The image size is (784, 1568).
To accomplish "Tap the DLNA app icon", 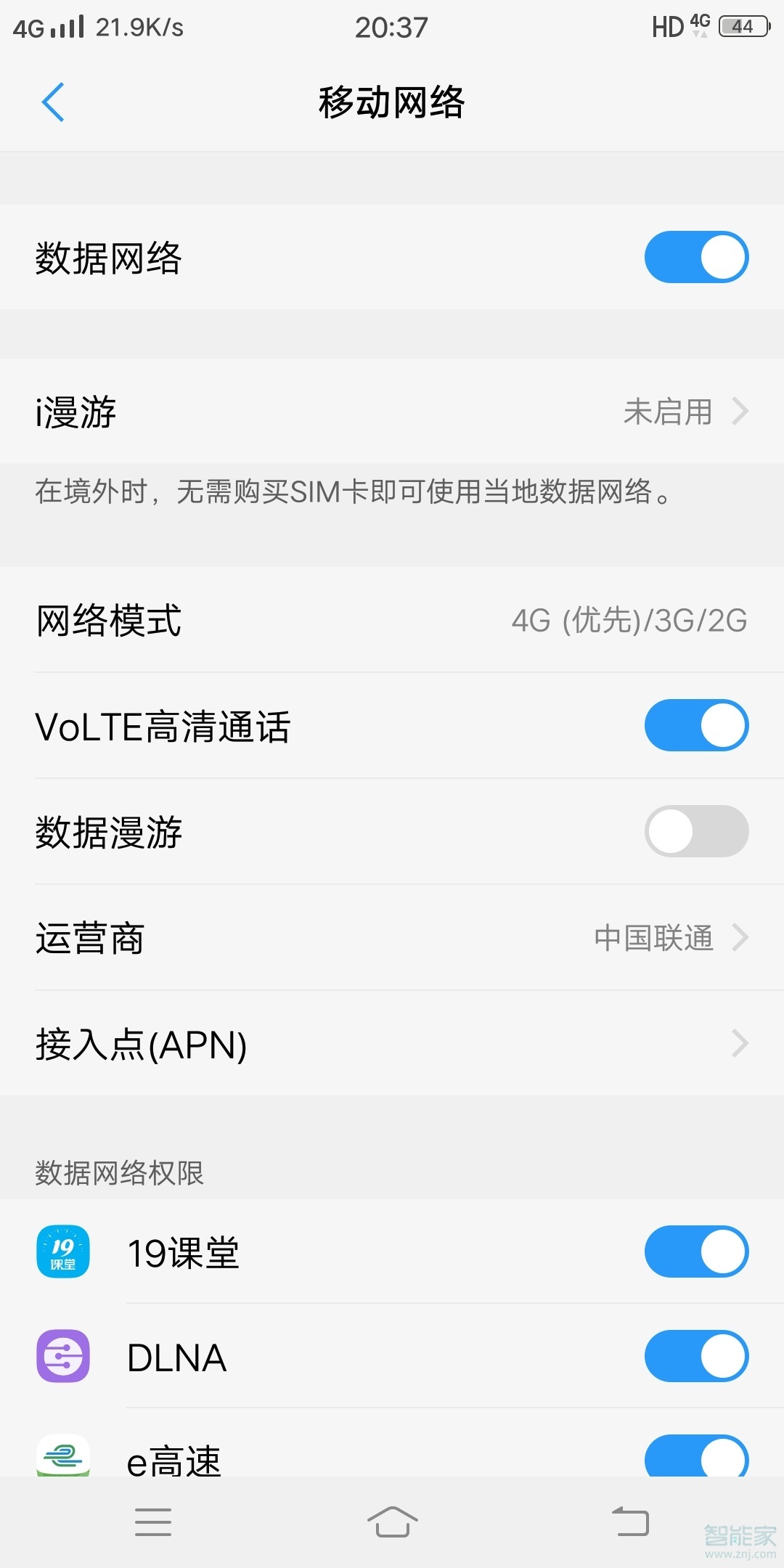I will pos(62,1356).
